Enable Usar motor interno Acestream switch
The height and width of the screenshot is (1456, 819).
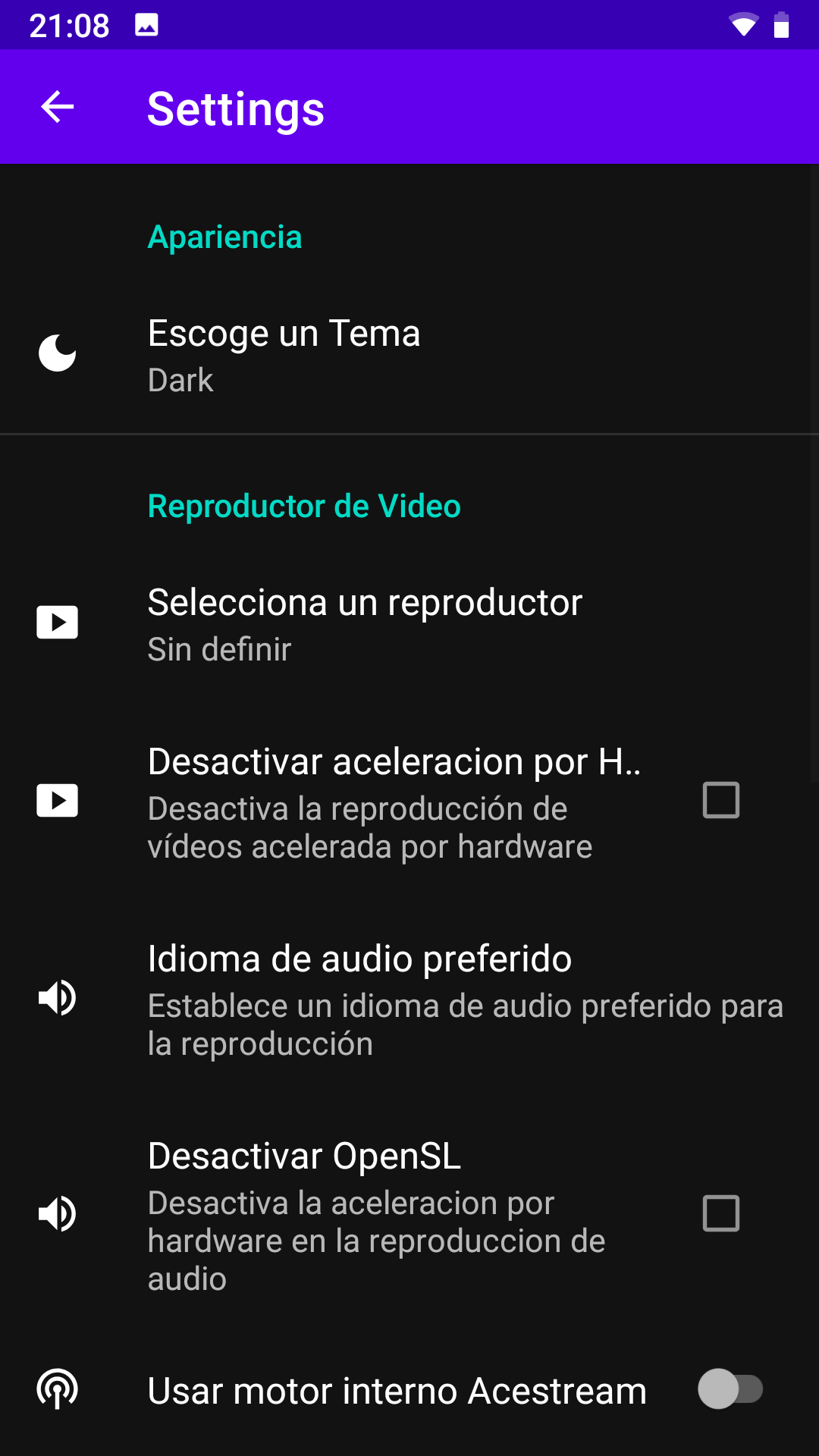(x=730, y=1389)
